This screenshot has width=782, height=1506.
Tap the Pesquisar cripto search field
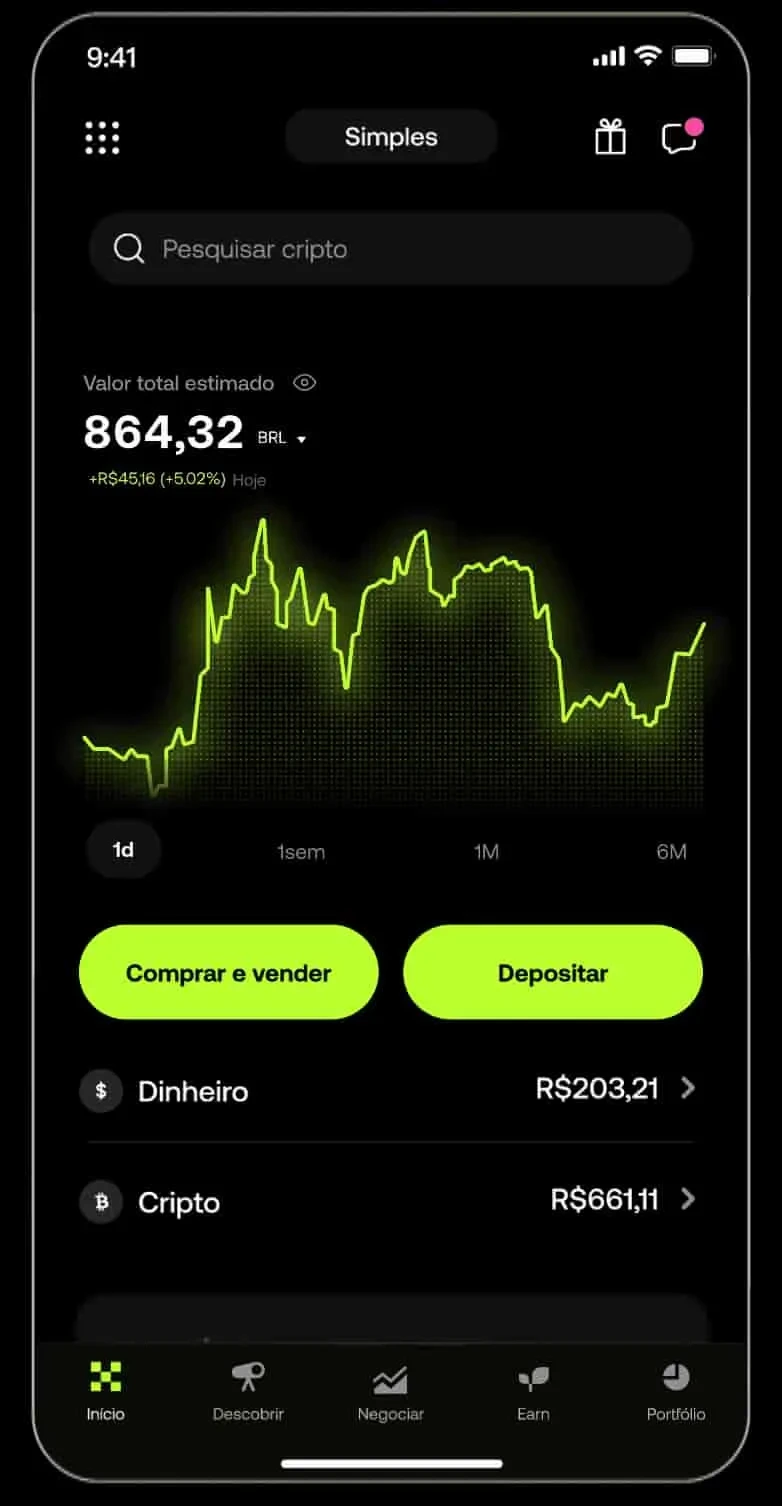click(x=391, y=249)
